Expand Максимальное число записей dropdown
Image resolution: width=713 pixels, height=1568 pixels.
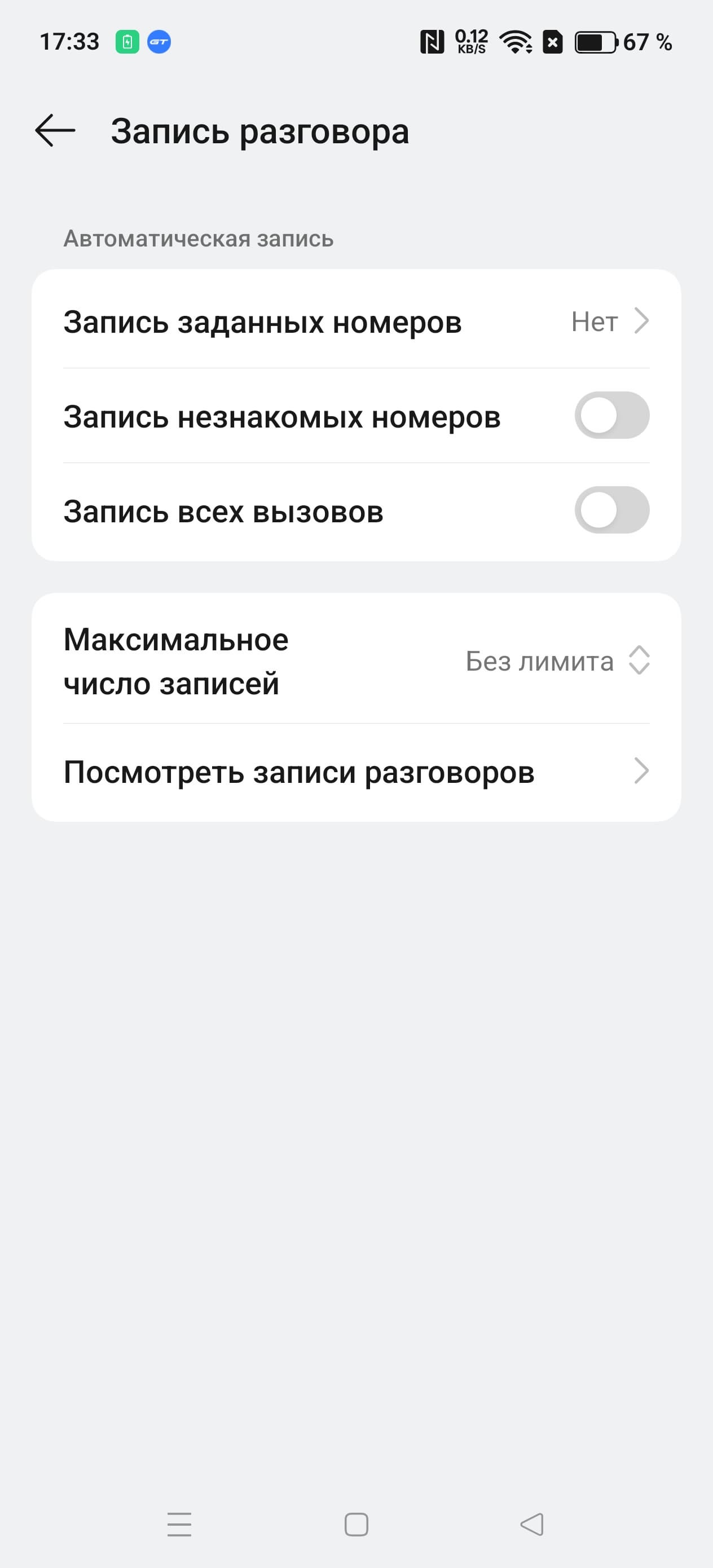(x=557, y=661)
